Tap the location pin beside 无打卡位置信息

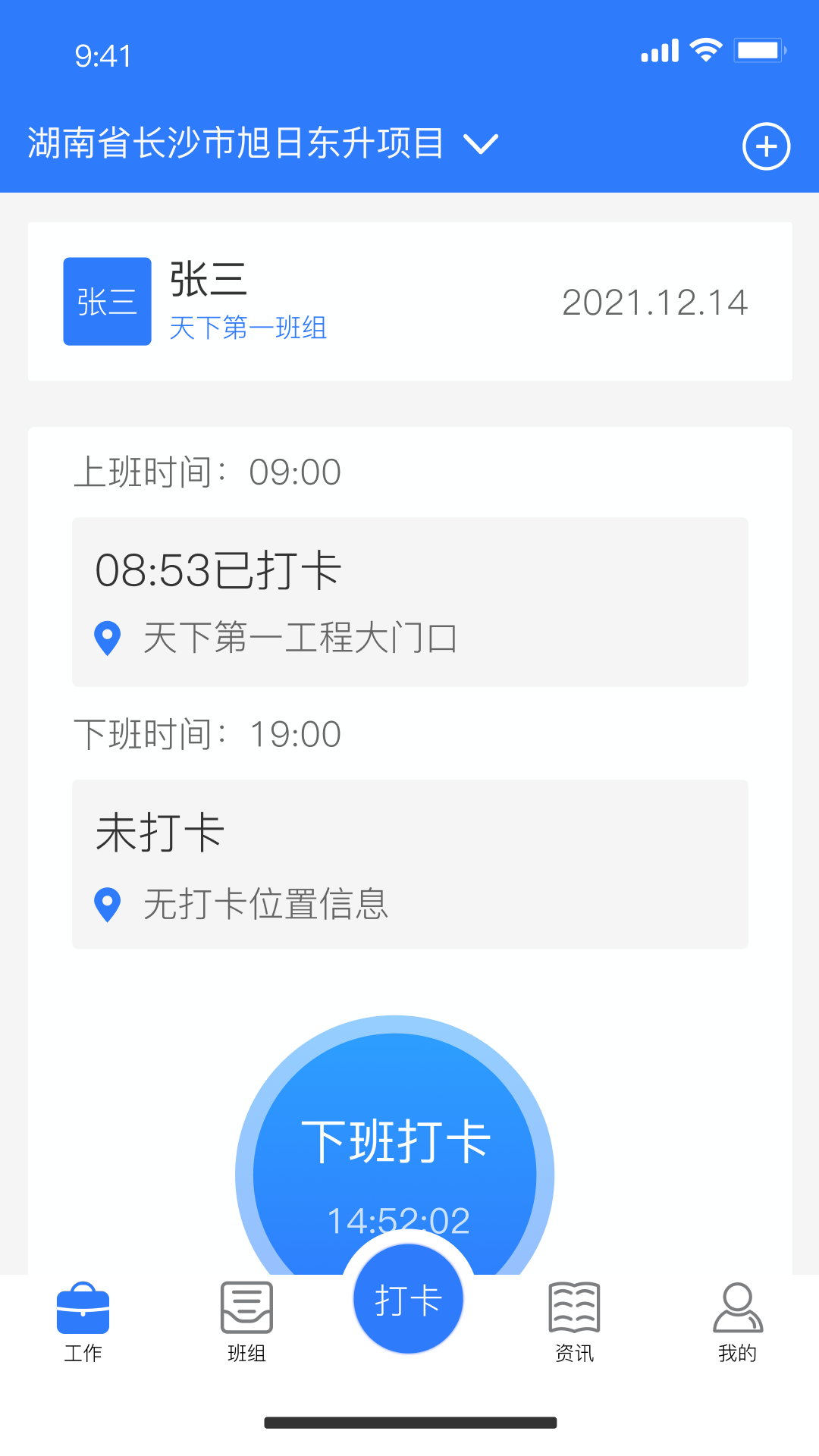108,904
